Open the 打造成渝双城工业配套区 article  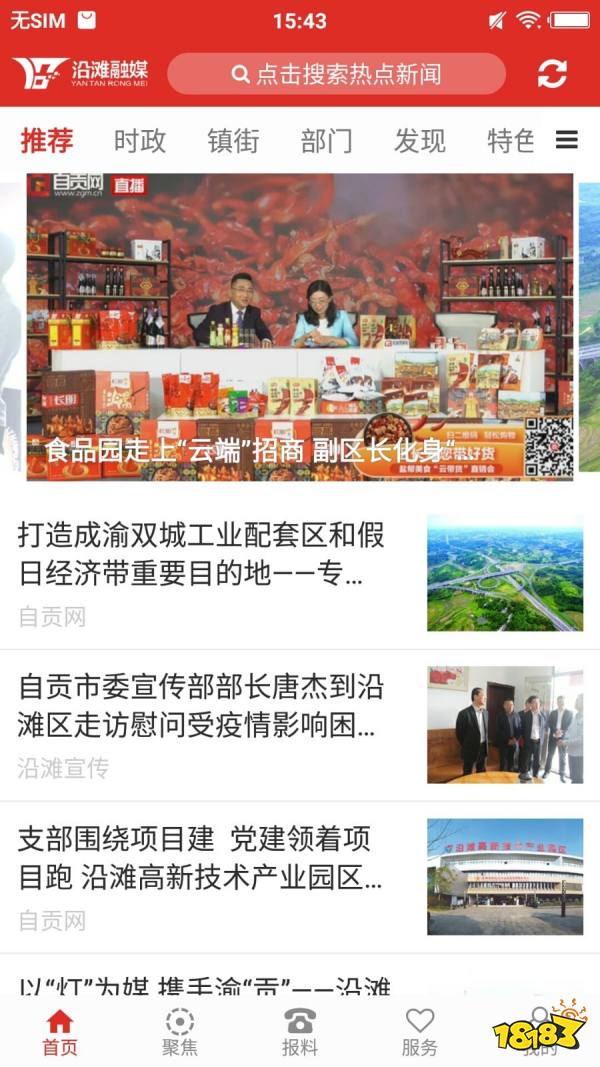[202, 553]
